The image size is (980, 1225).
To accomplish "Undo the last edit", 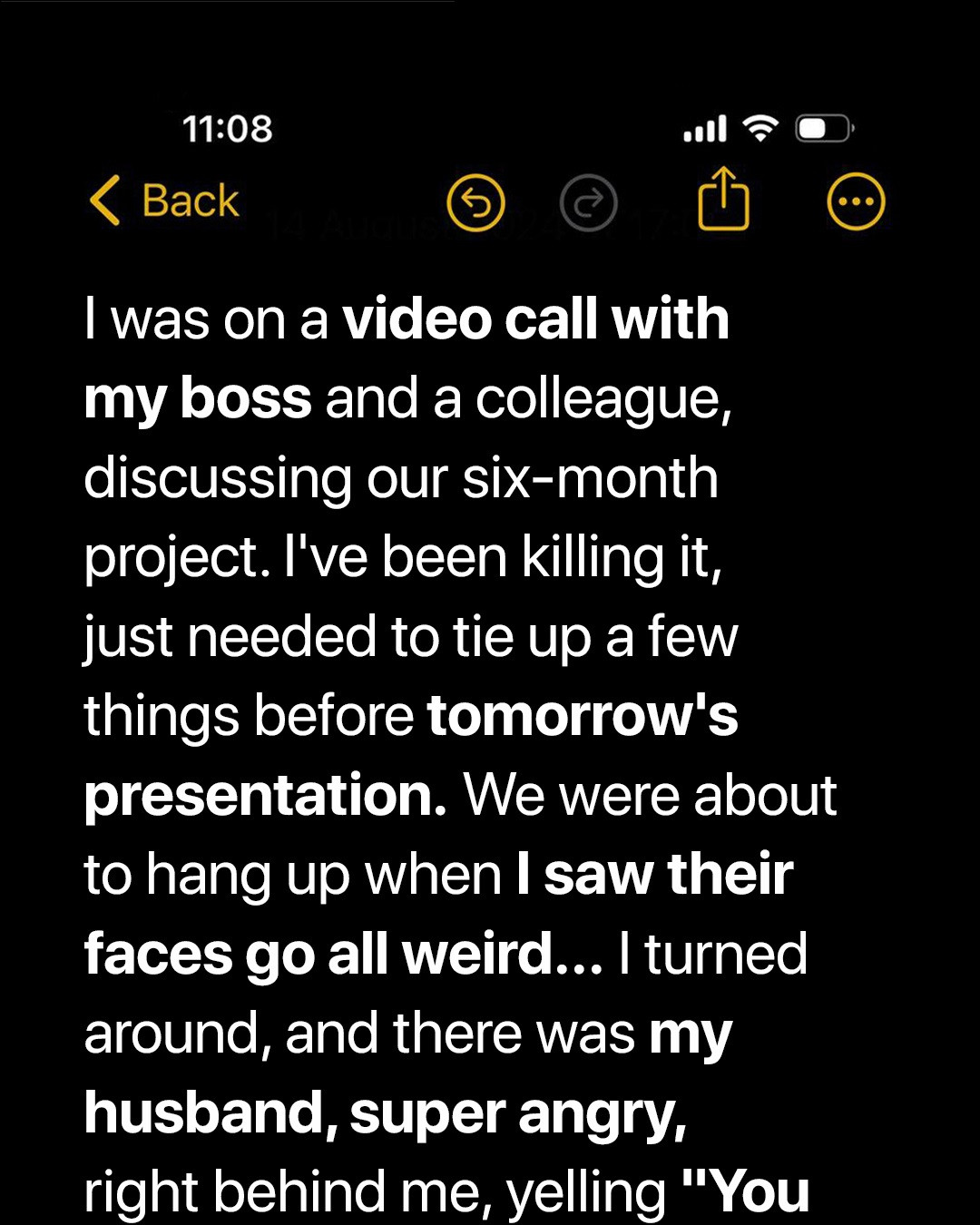I will click(x=475, y=202).
